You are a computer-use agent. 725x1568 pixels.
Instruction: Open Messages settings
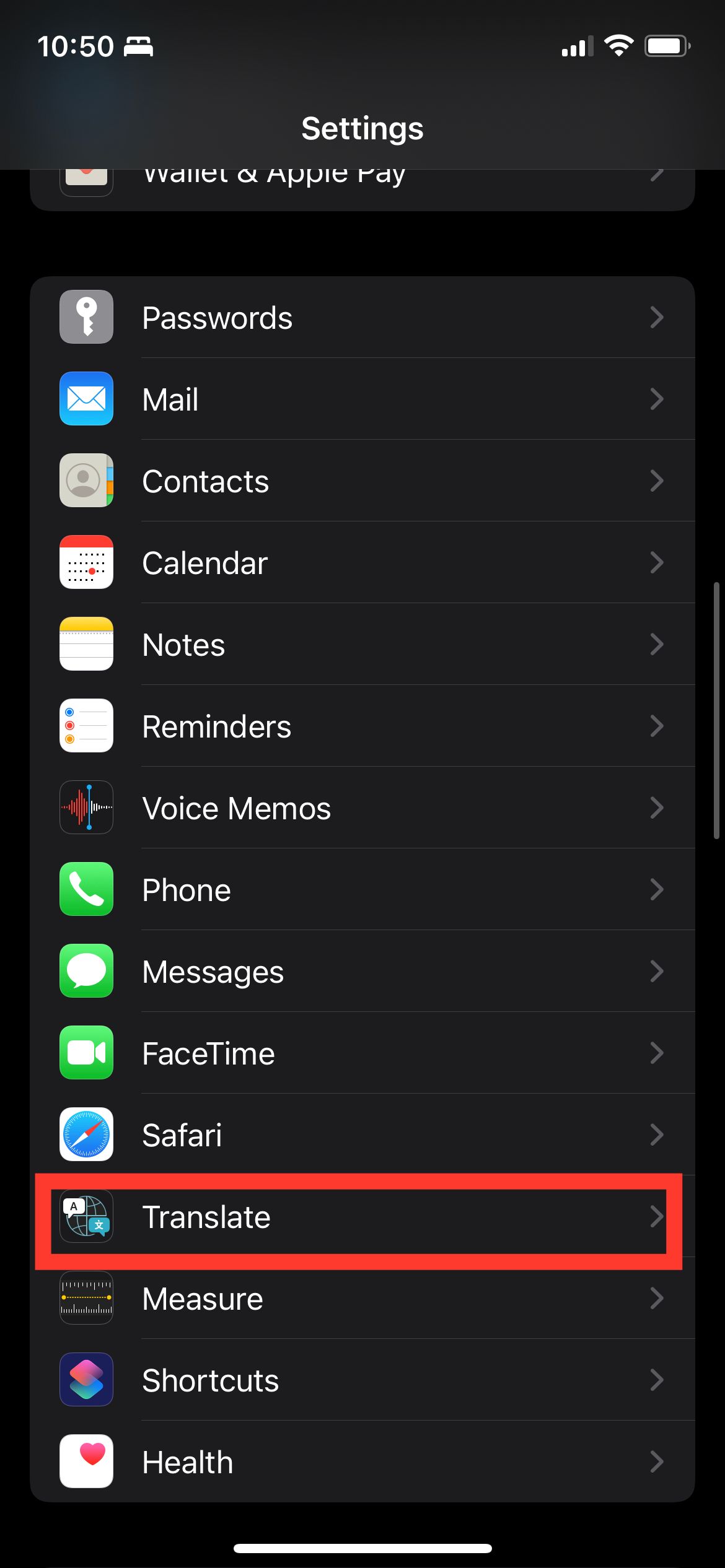362,972
